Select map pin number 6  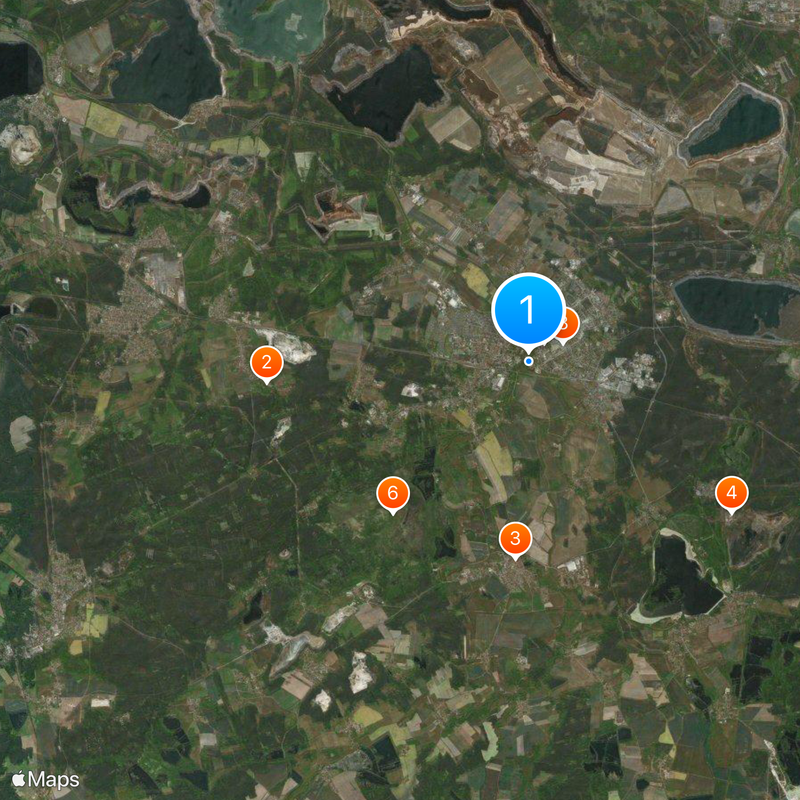click(x=392, y=493)
